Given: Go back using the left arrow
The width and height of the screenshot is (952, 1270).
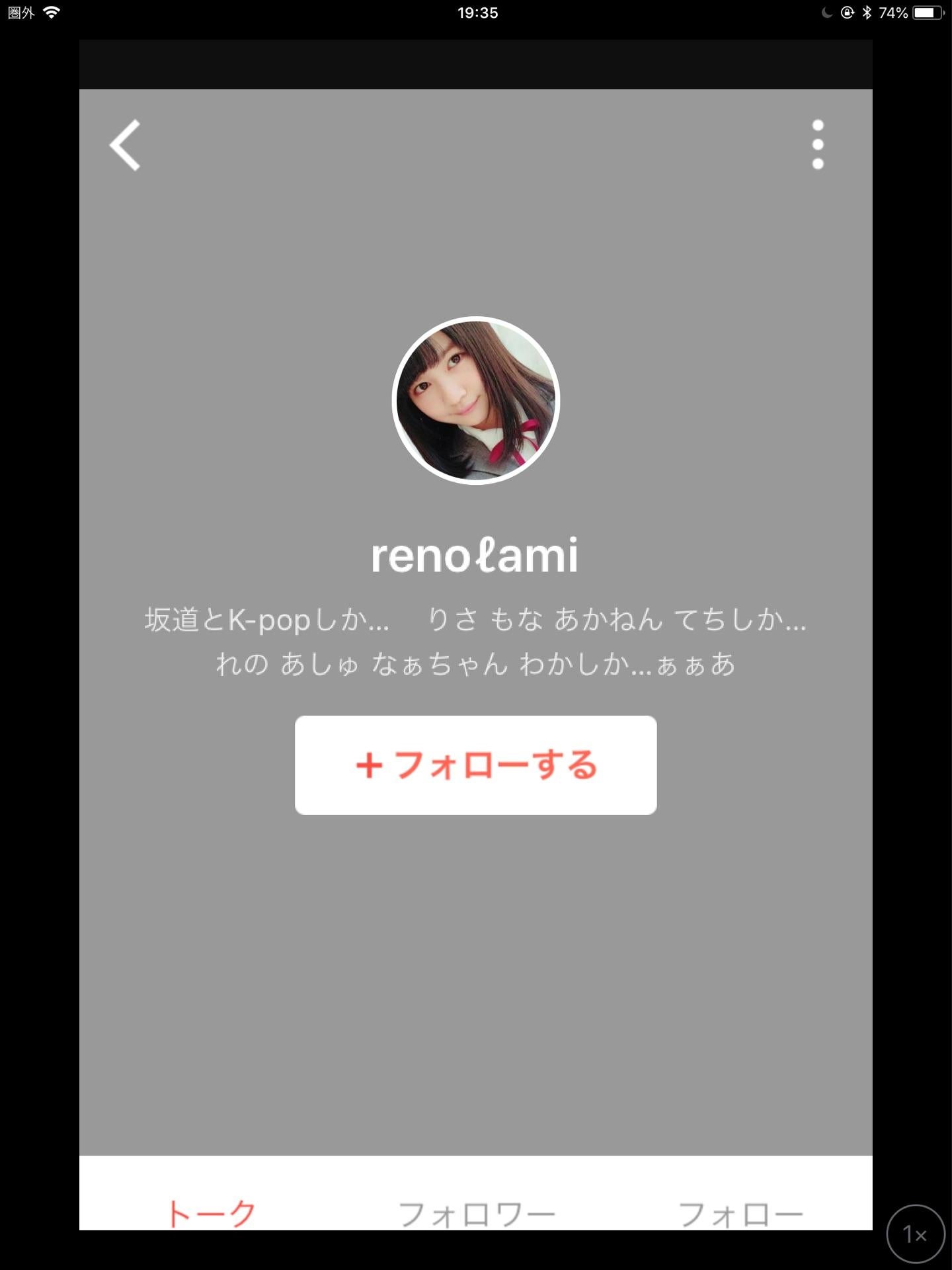Looking at the screenshot, I should point(125,145).
